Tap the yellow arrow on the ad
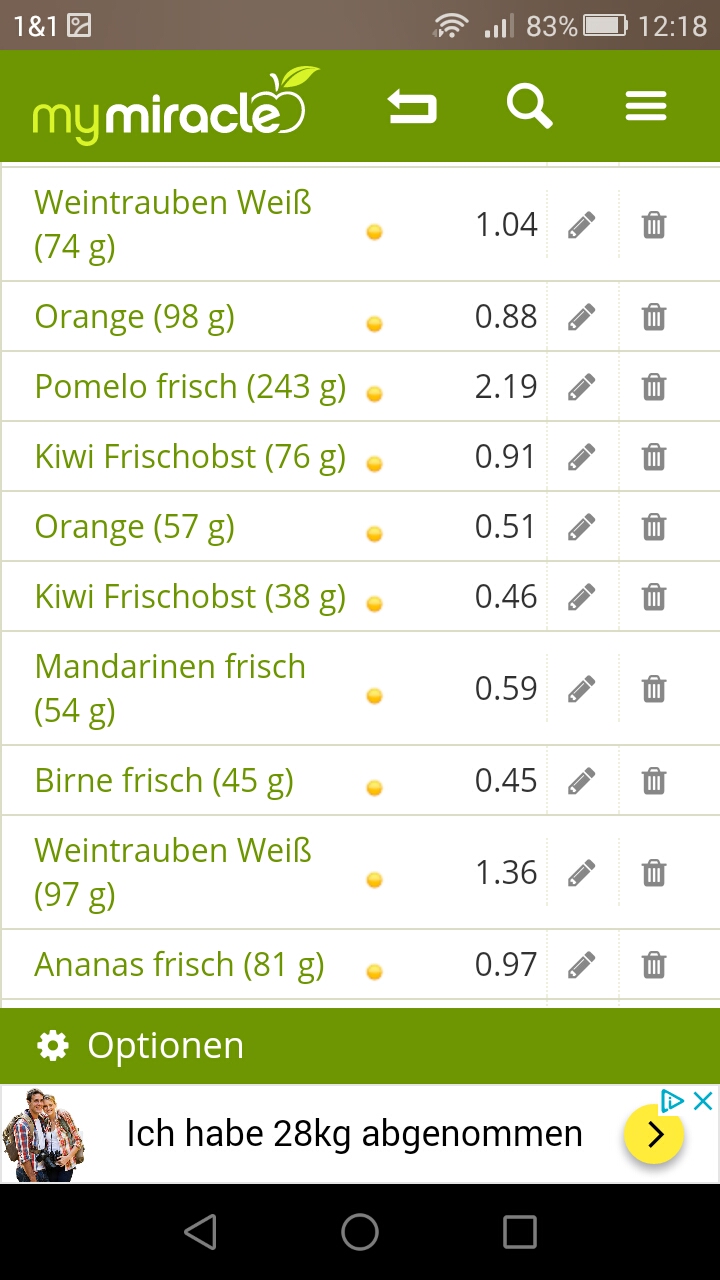Image resolution: width=720 pixels, height=1280 pixels. 654,1135
